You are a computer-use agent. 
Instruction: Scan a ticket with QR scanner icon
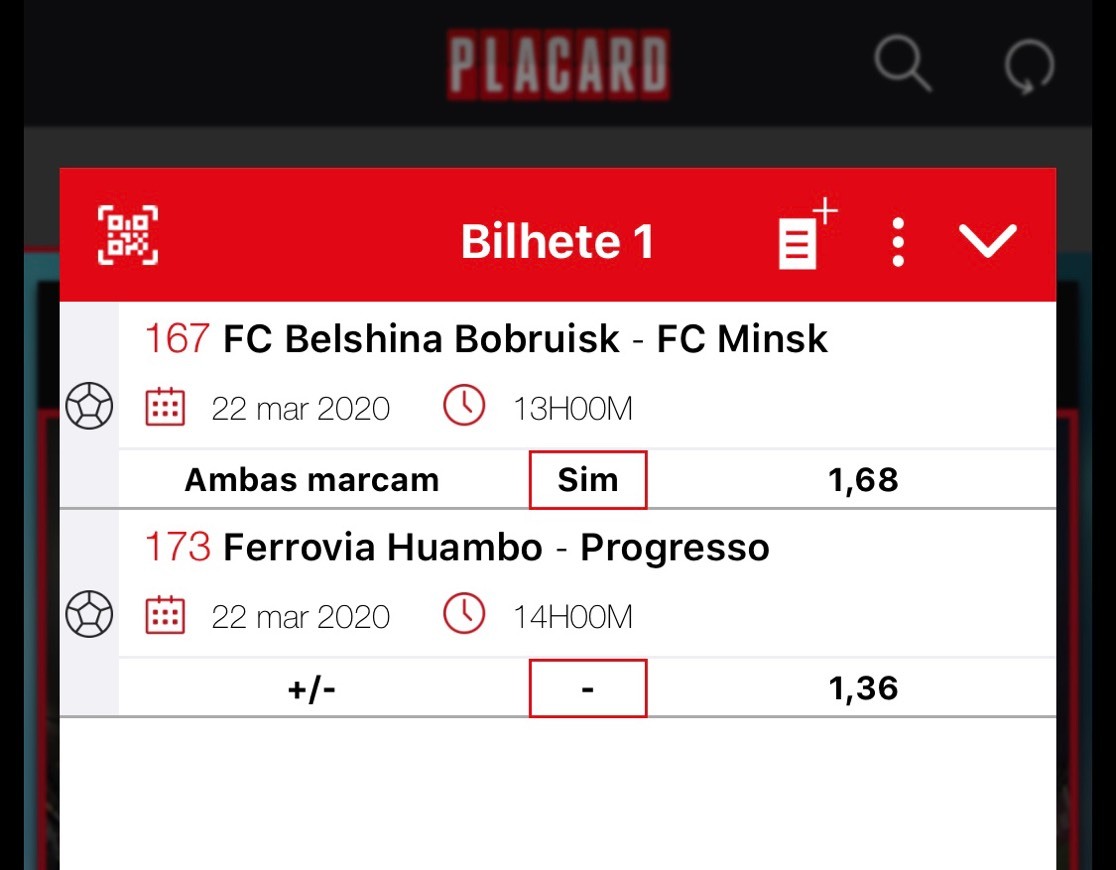tap(128, 236)
